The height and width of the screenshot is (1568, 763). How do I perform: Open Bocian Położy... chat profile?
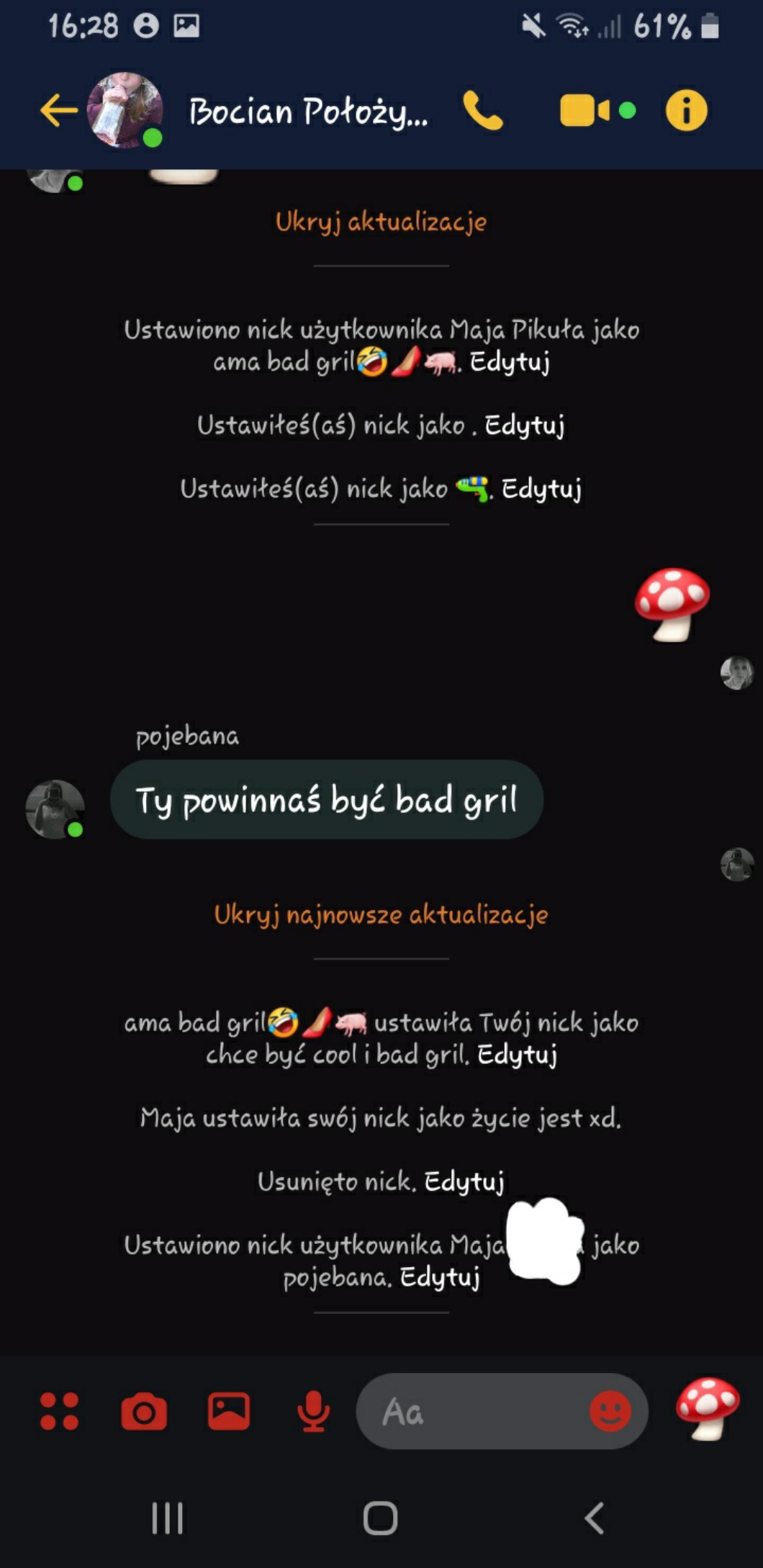[308, 112]
